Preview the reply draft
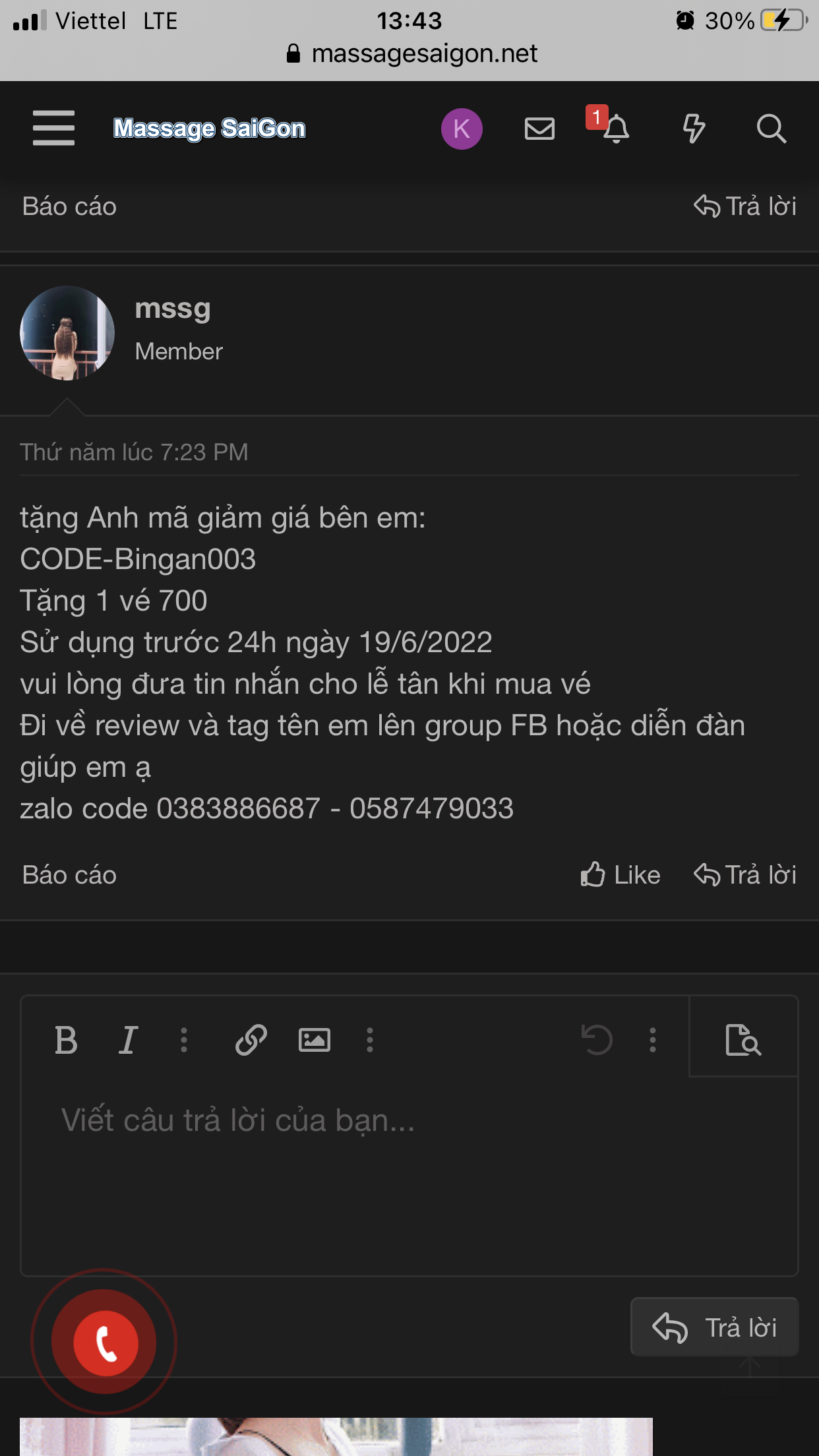The width and height of the screenshot is (819, 1456). click(743, 1039)
